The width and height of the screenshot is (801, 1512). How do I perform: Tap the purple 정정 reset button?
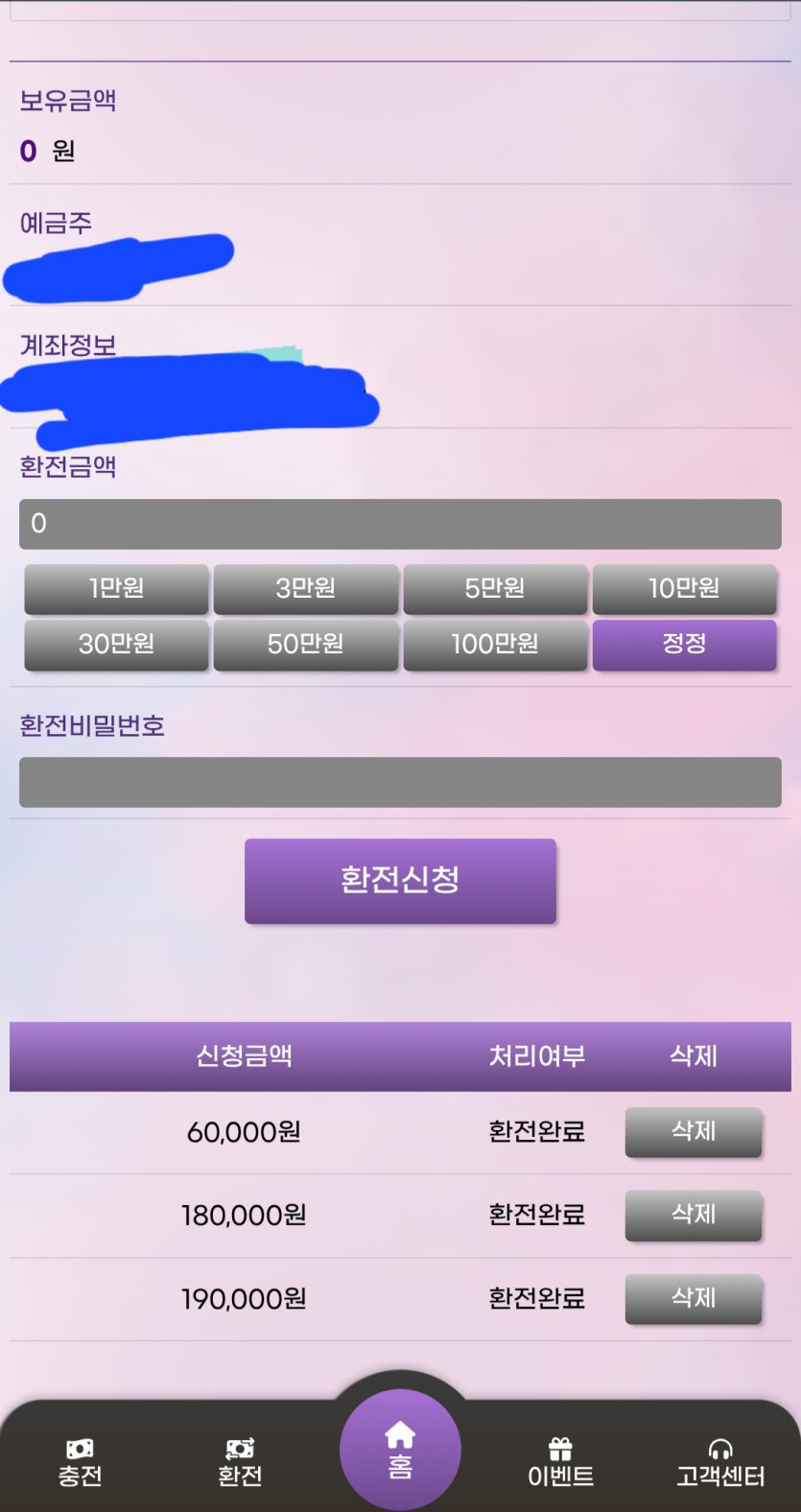tap(684, 644)
